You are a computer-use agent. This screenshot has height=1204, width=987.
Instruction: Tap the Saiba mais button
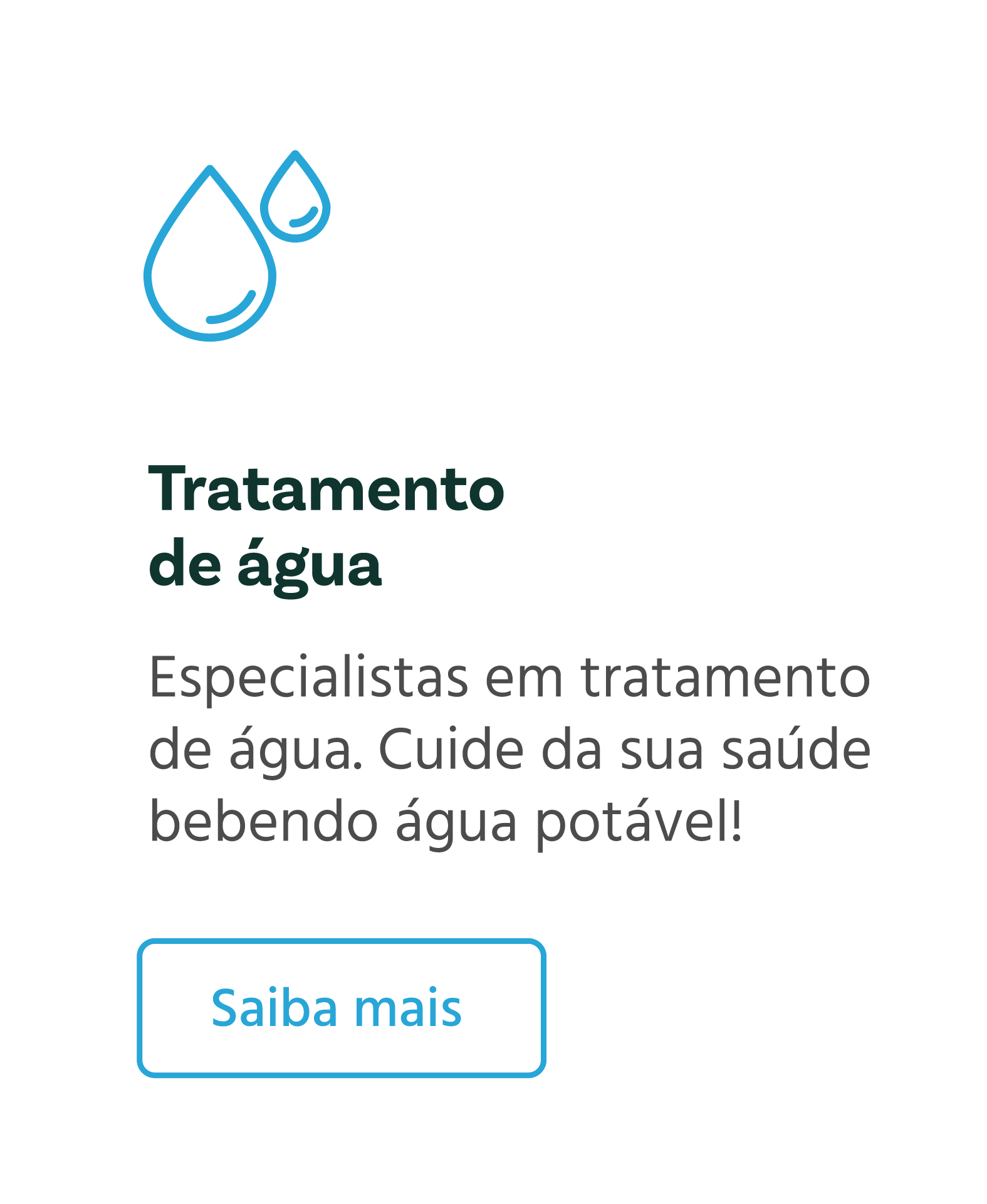341,1008
